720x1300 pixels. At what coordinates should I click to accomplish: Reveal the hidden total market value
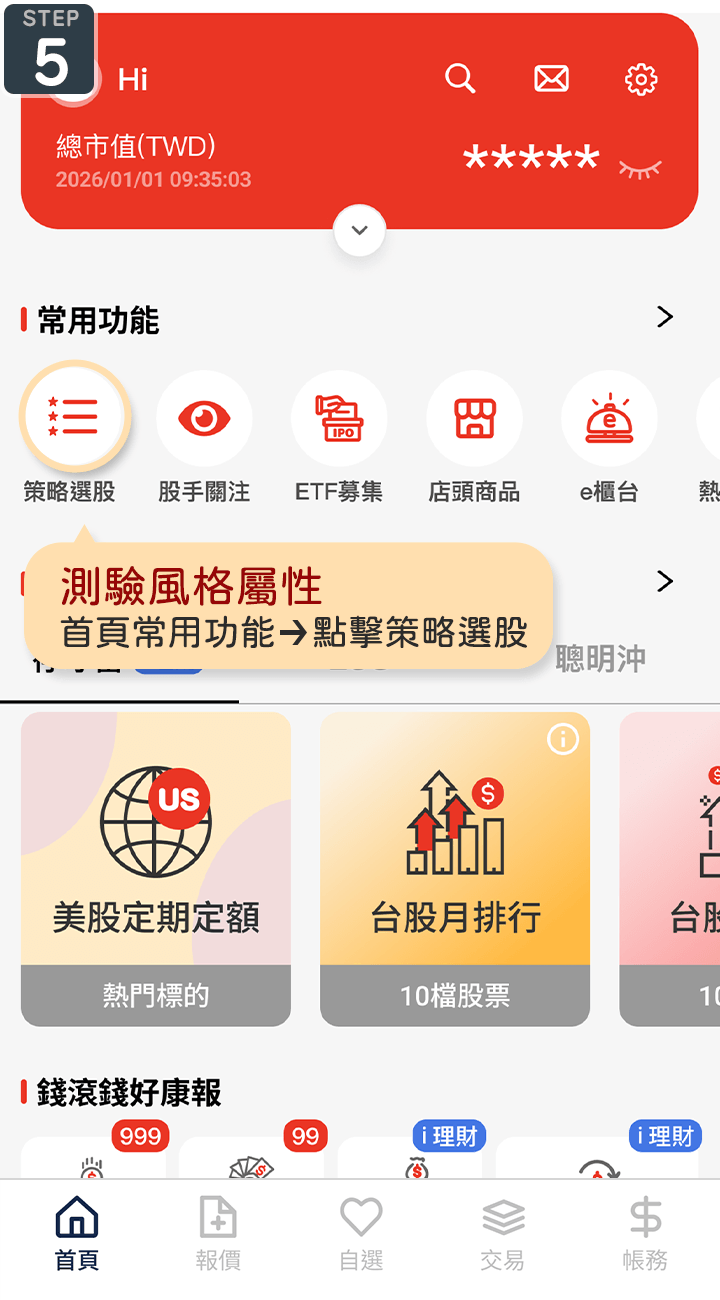click(640, 169)
